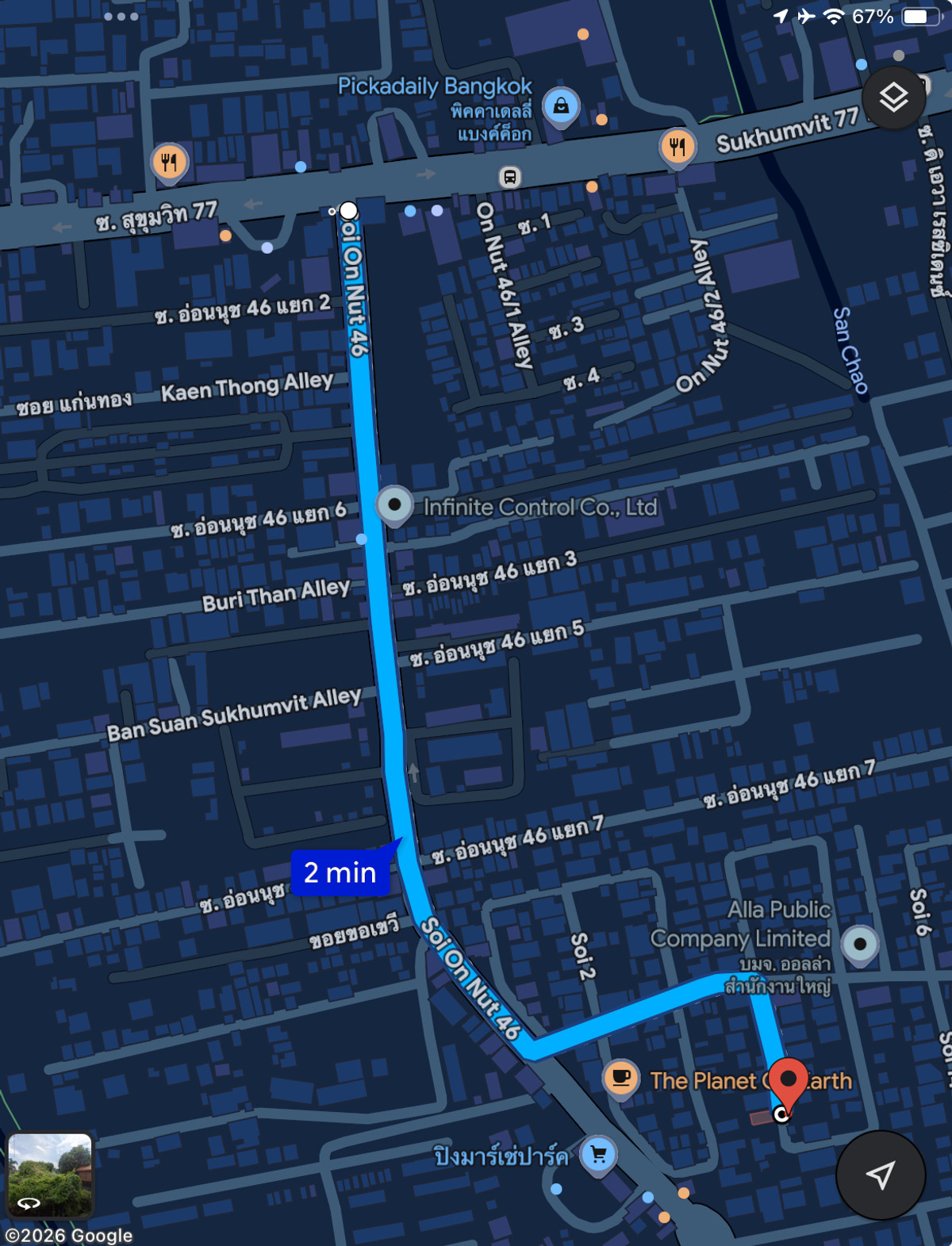Open the three-dot multitasking menu
Image resolution: width=952 pixels, height=1246 pixels.
point(121,16)
